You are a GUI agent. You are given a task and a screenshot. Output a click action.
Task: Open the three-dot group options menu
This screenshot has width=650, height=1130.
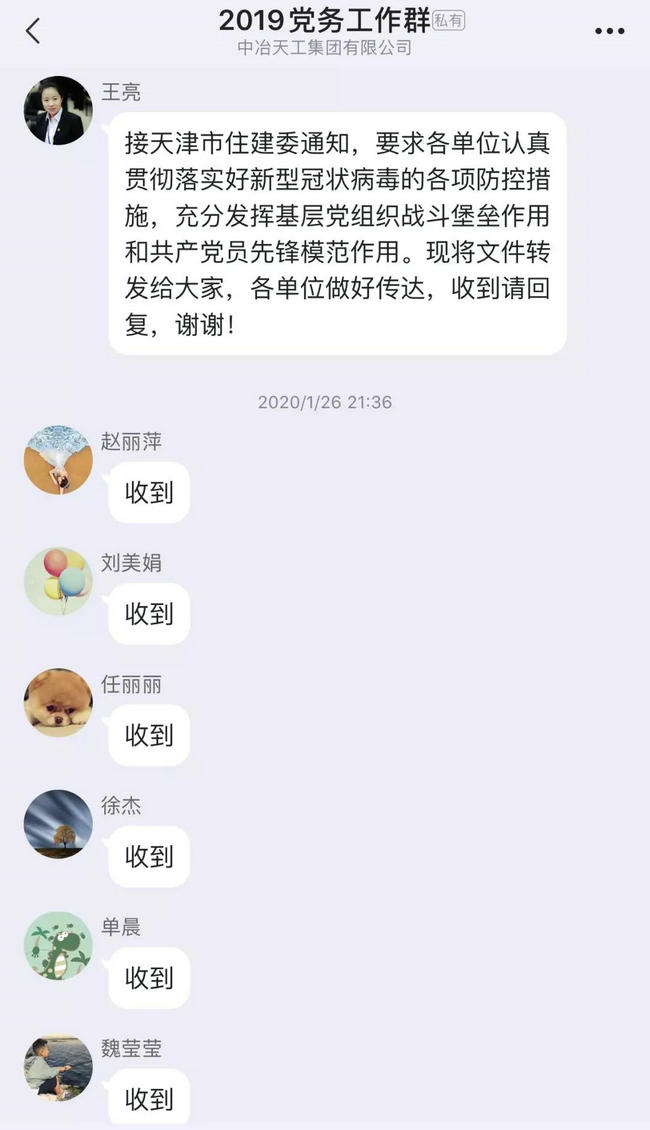tap(609, 32)
